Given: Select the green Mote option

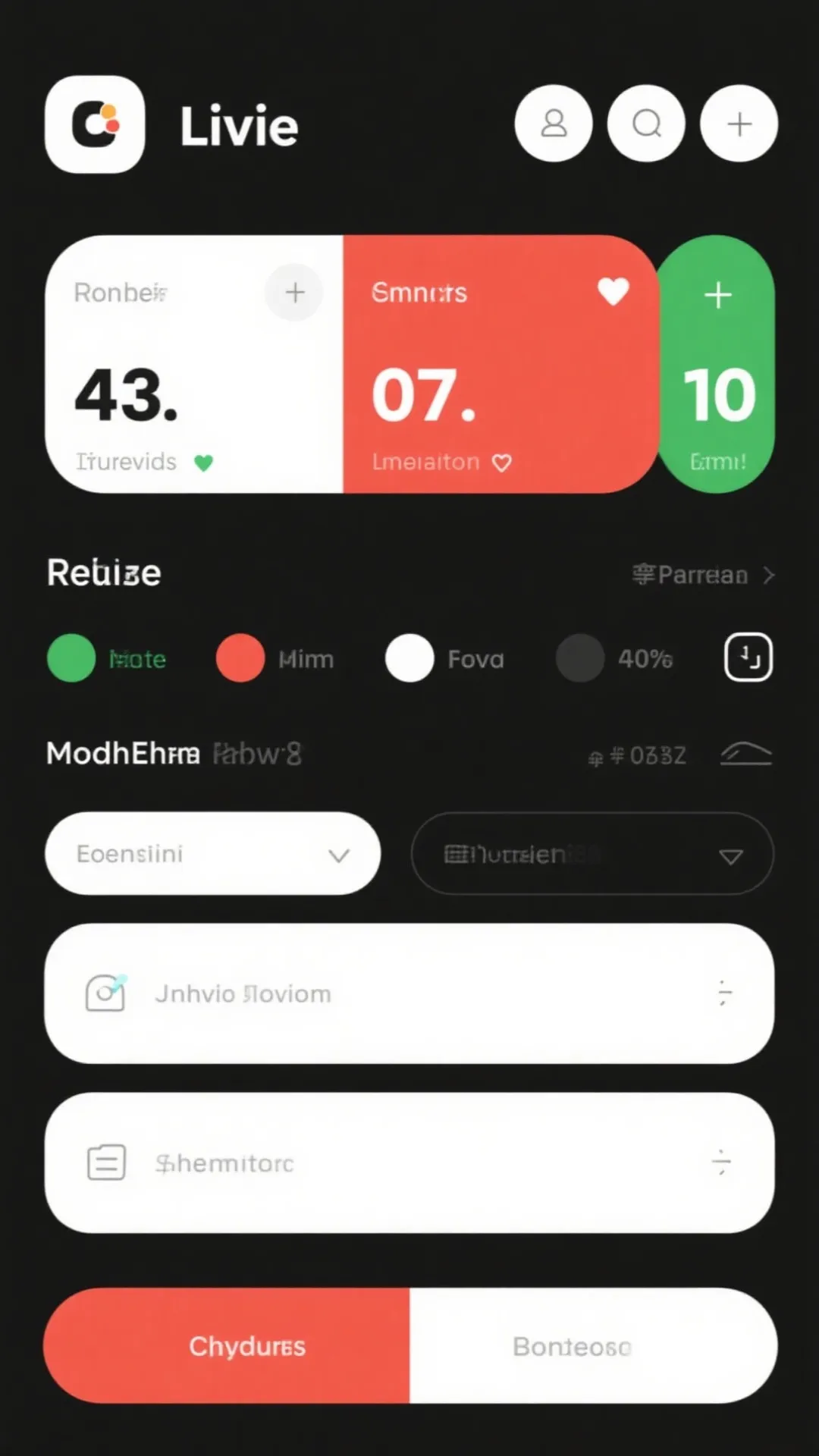Looking at the screenshot, I should [x=71, y=658].
